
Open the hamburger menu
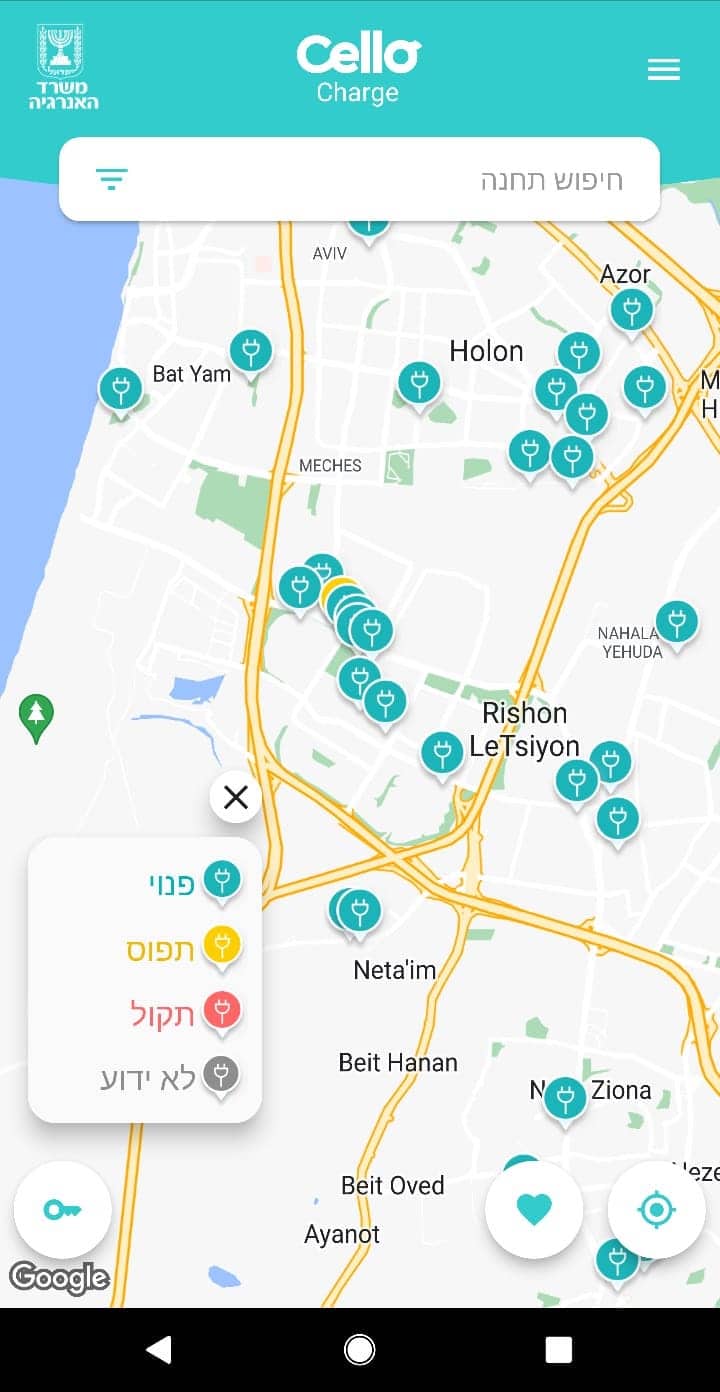pyautogui.click(x=663, y=69)
